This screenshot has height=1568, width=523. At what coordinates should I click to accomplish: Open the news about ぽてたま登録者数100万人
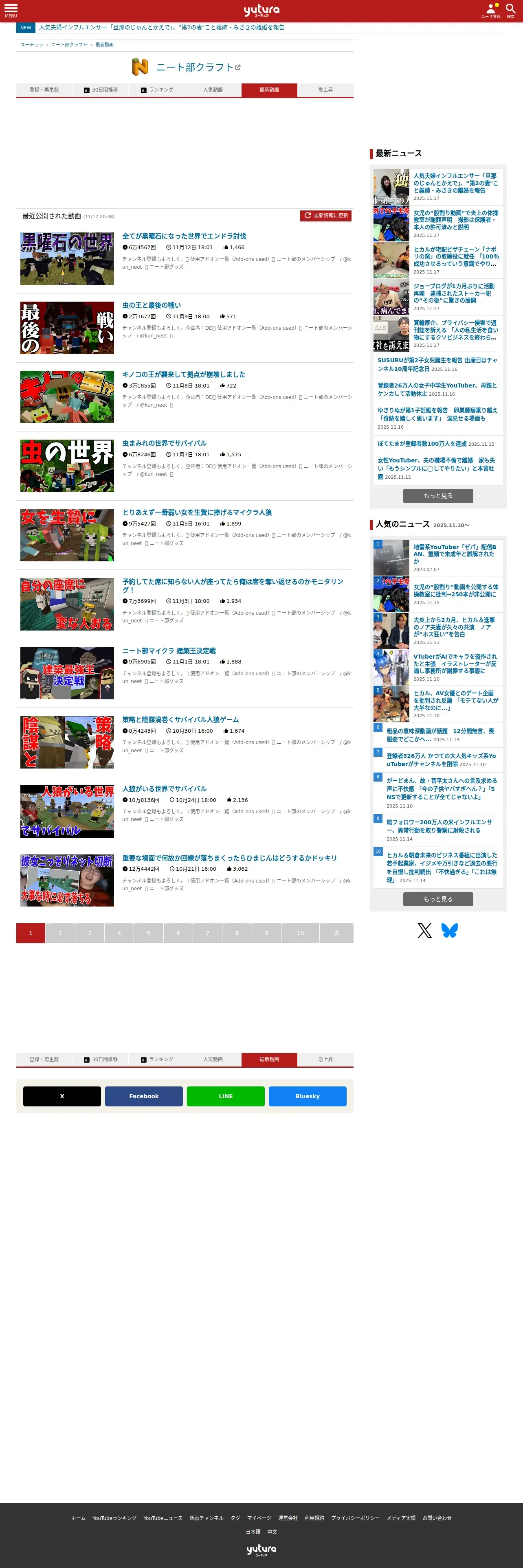(422, 444)
